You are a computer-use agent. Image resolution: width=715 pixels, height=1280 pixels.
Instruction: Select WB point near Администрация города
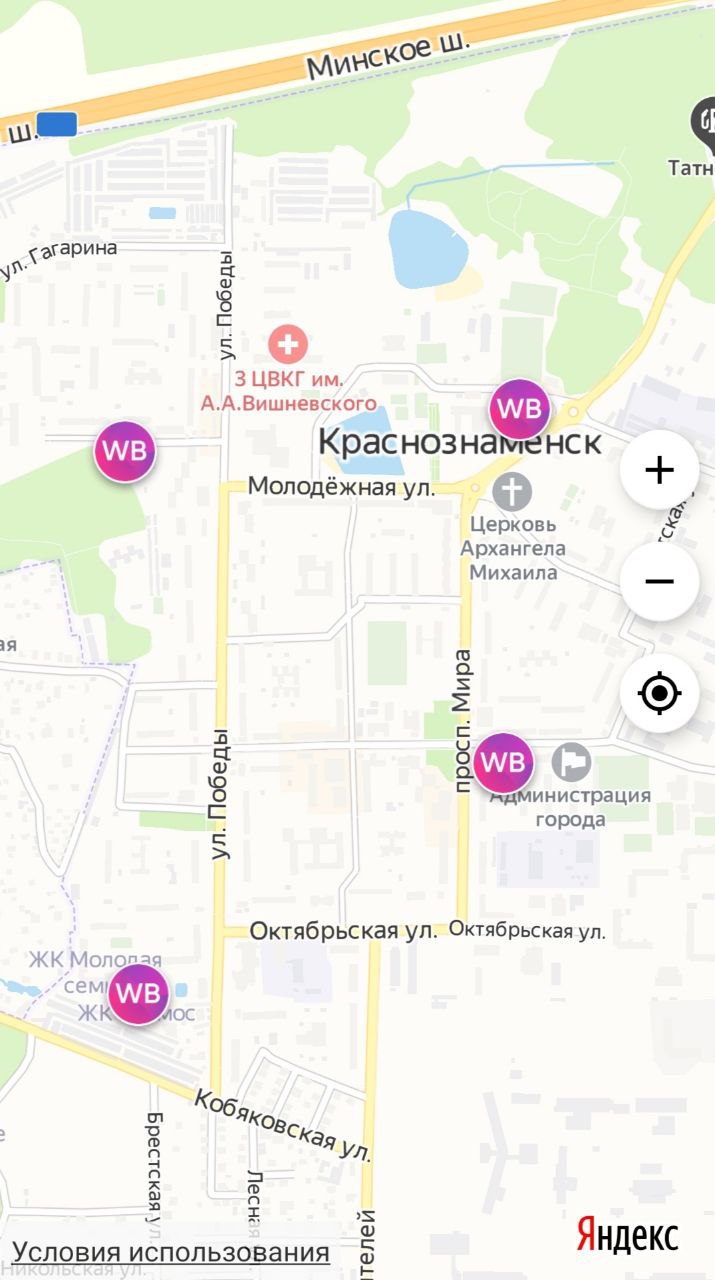[x=503, y=763]
